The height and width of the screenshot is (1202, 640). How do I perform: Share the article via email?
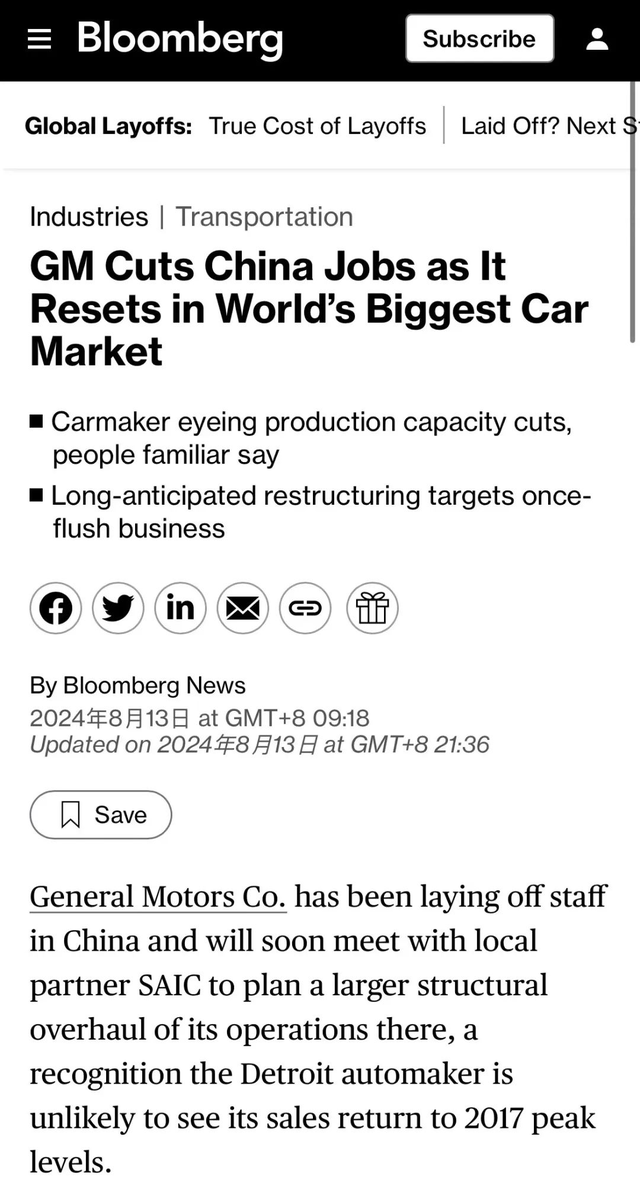click(x=243, y=608)
